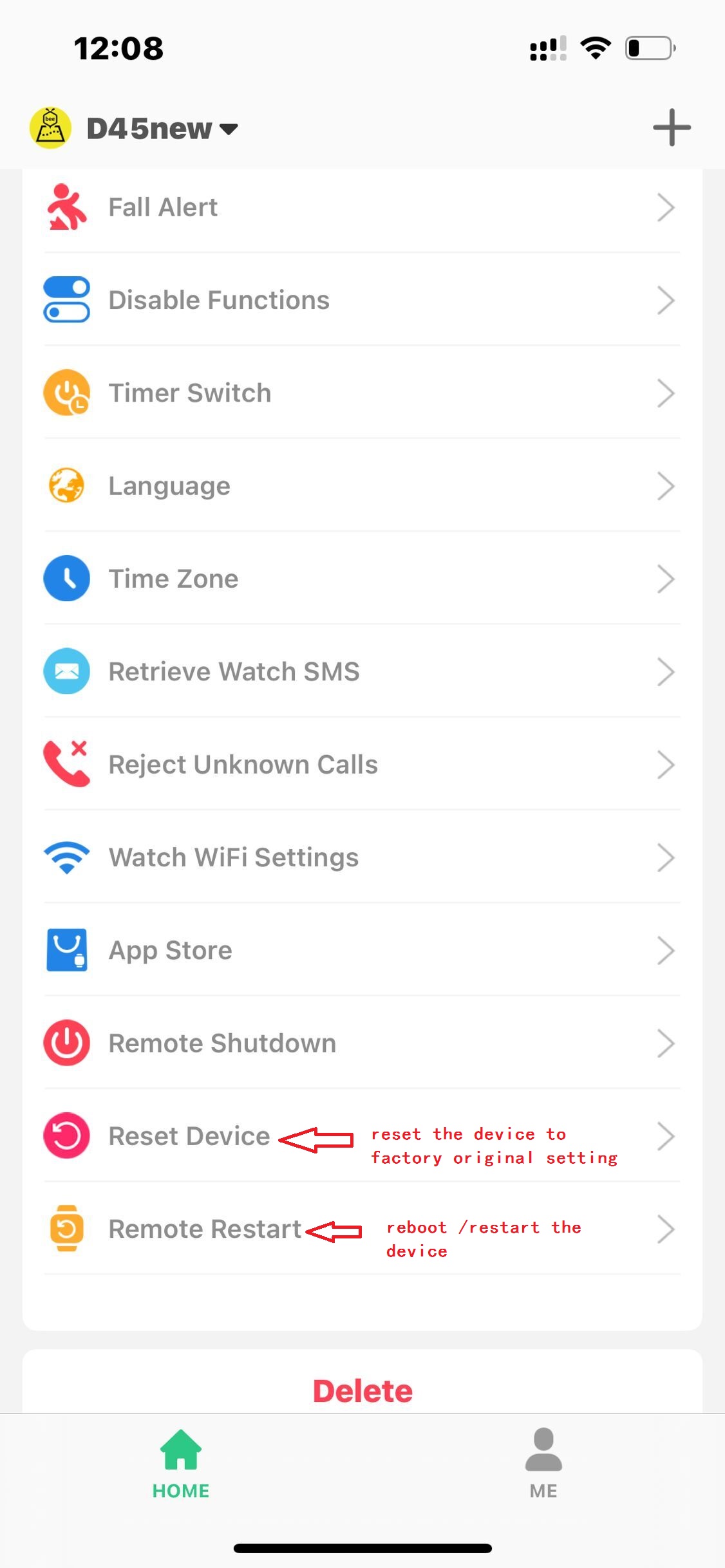Open Retrieve Watch SMS
The image size is (725, 1568).
(x=361, y=671)
